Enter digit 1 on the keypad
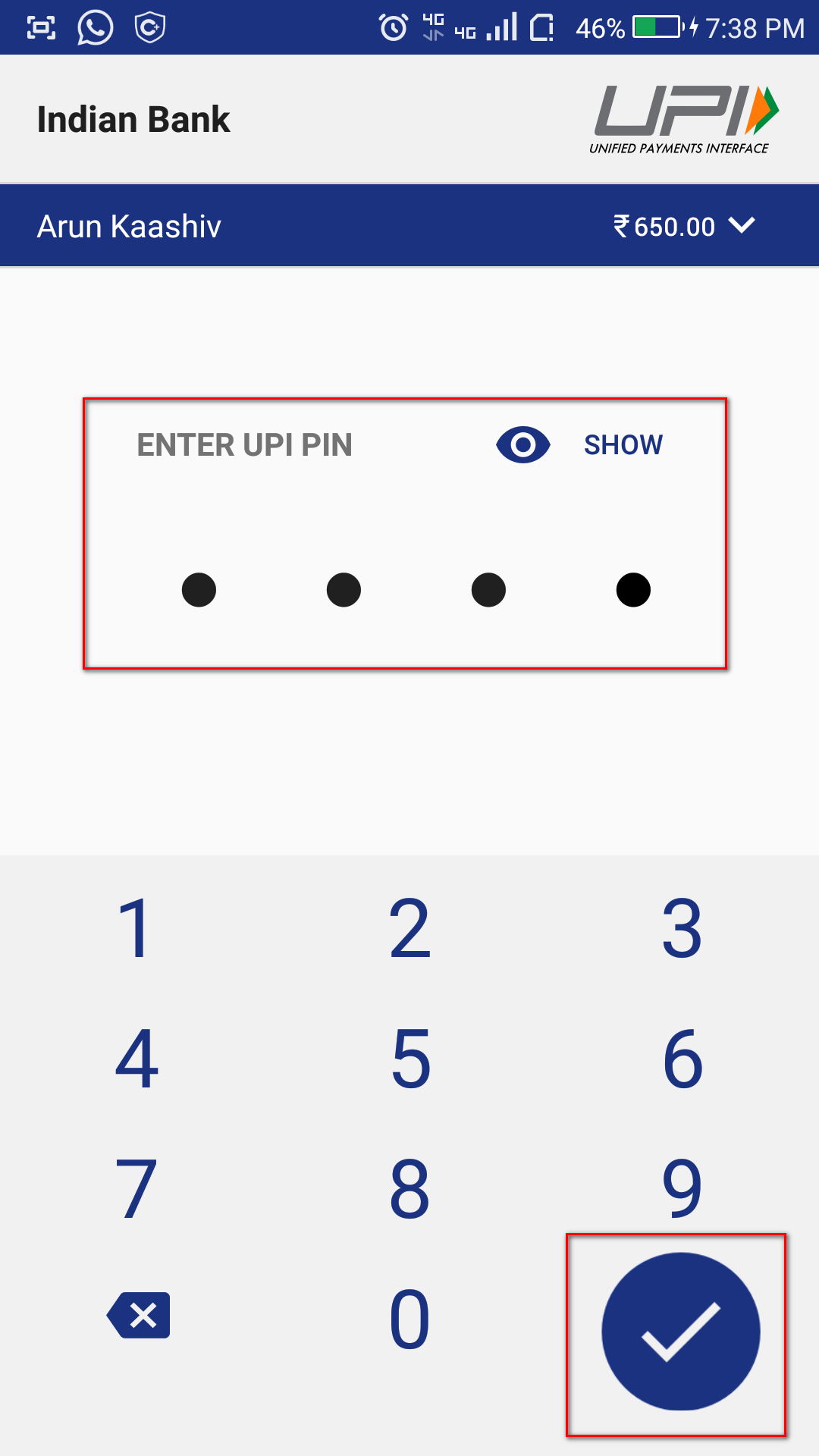 (x=136, y=928)
